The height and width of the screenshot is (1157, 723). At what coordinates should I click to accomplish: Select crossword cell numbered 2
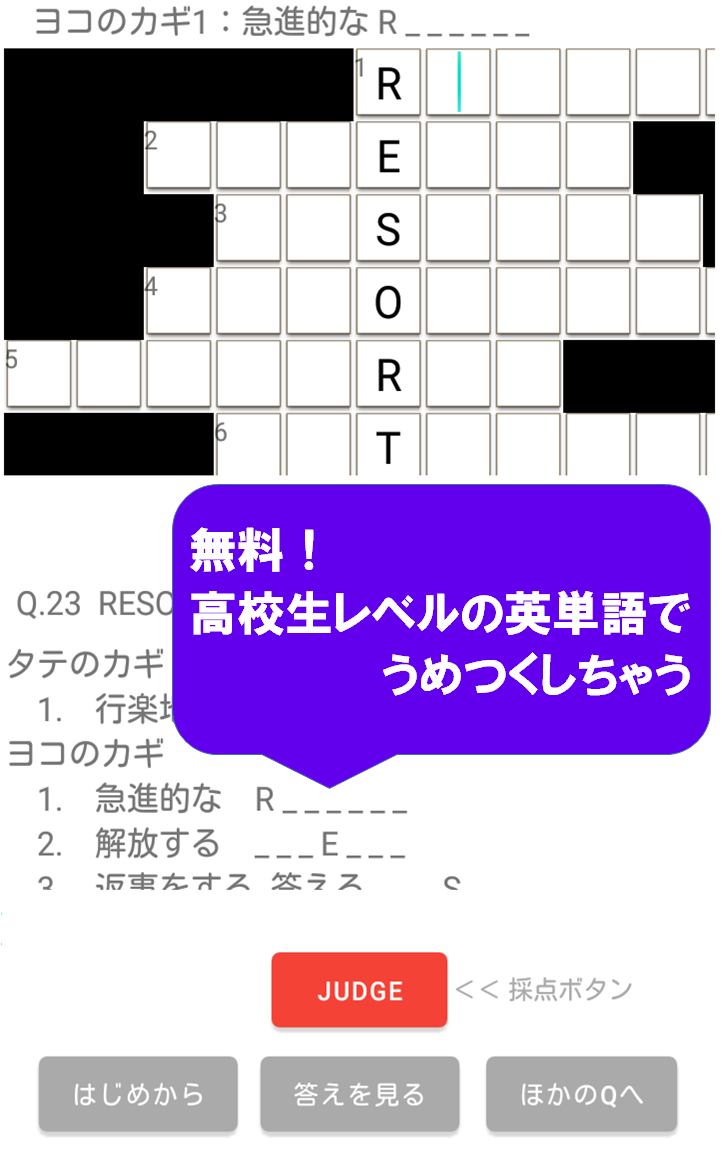click(x=178, y=157)
